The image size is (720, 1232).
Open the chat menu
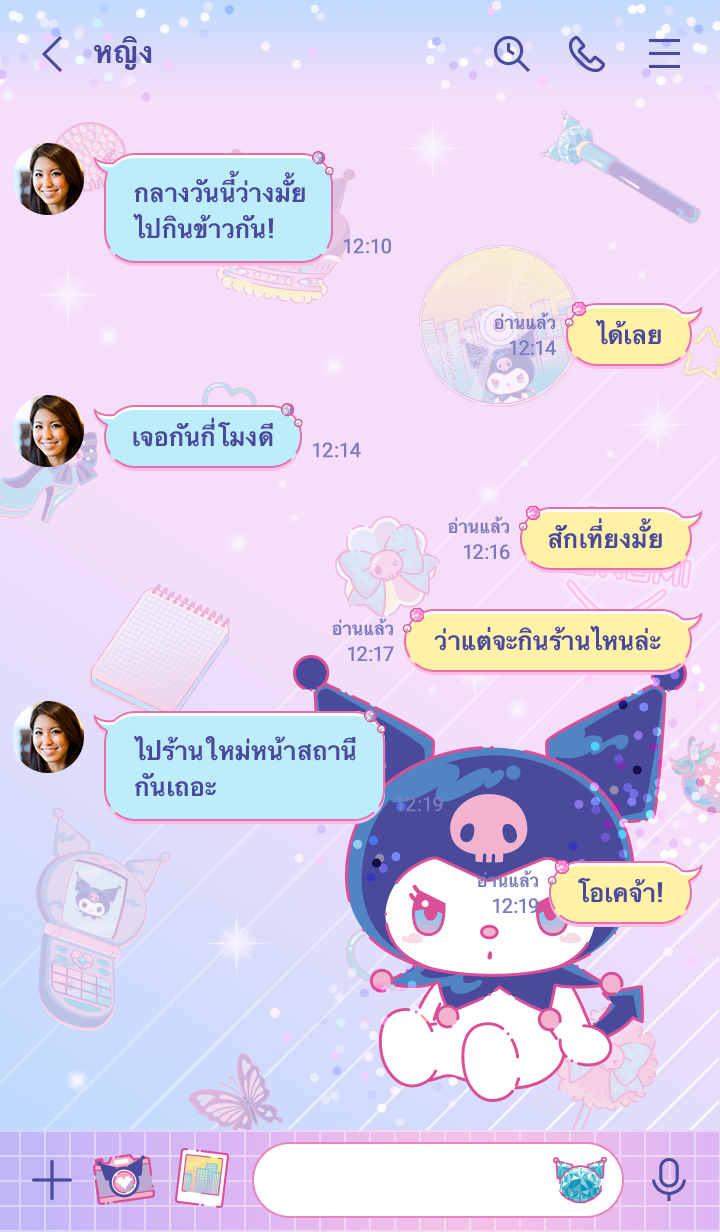[664, 54]
